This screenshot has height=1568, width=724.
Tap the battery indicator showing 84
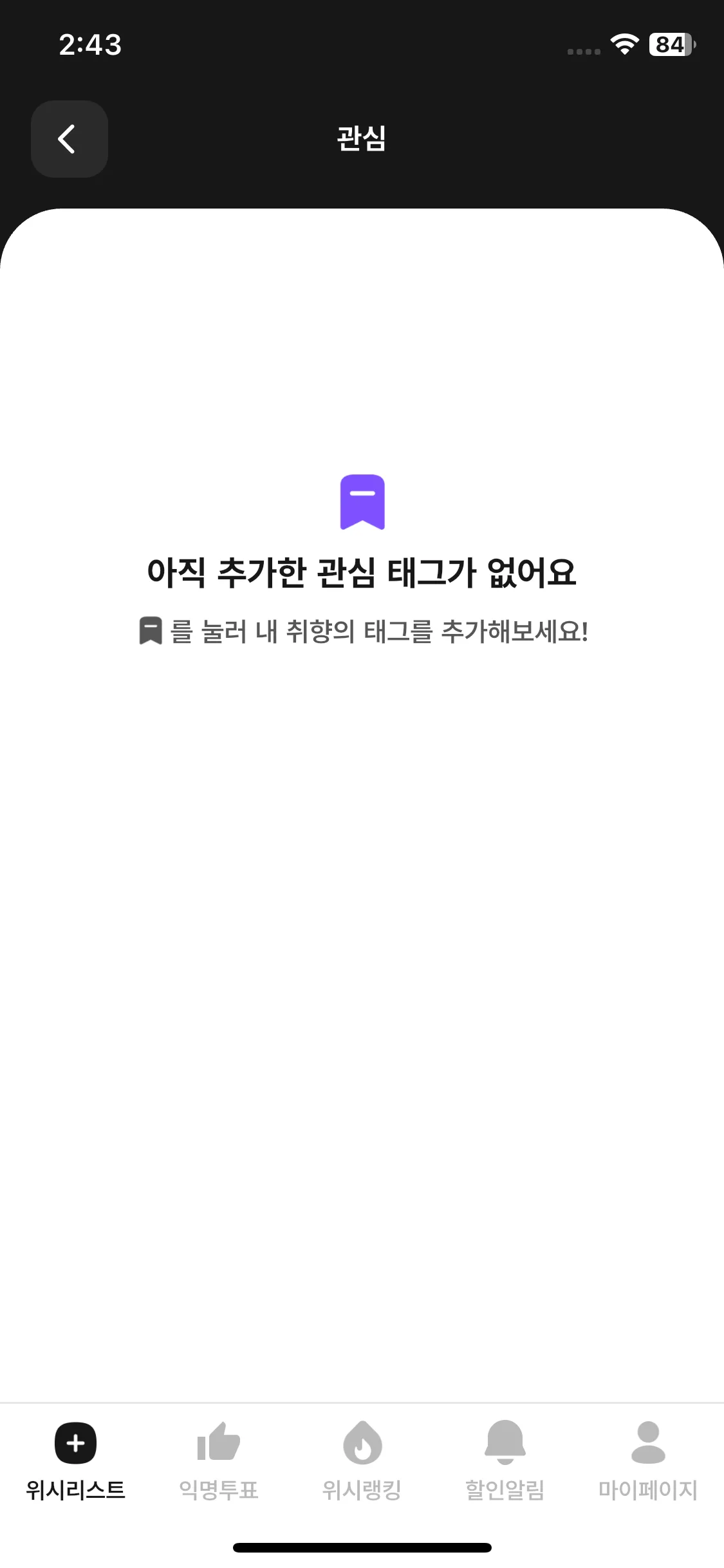(669, 45)
